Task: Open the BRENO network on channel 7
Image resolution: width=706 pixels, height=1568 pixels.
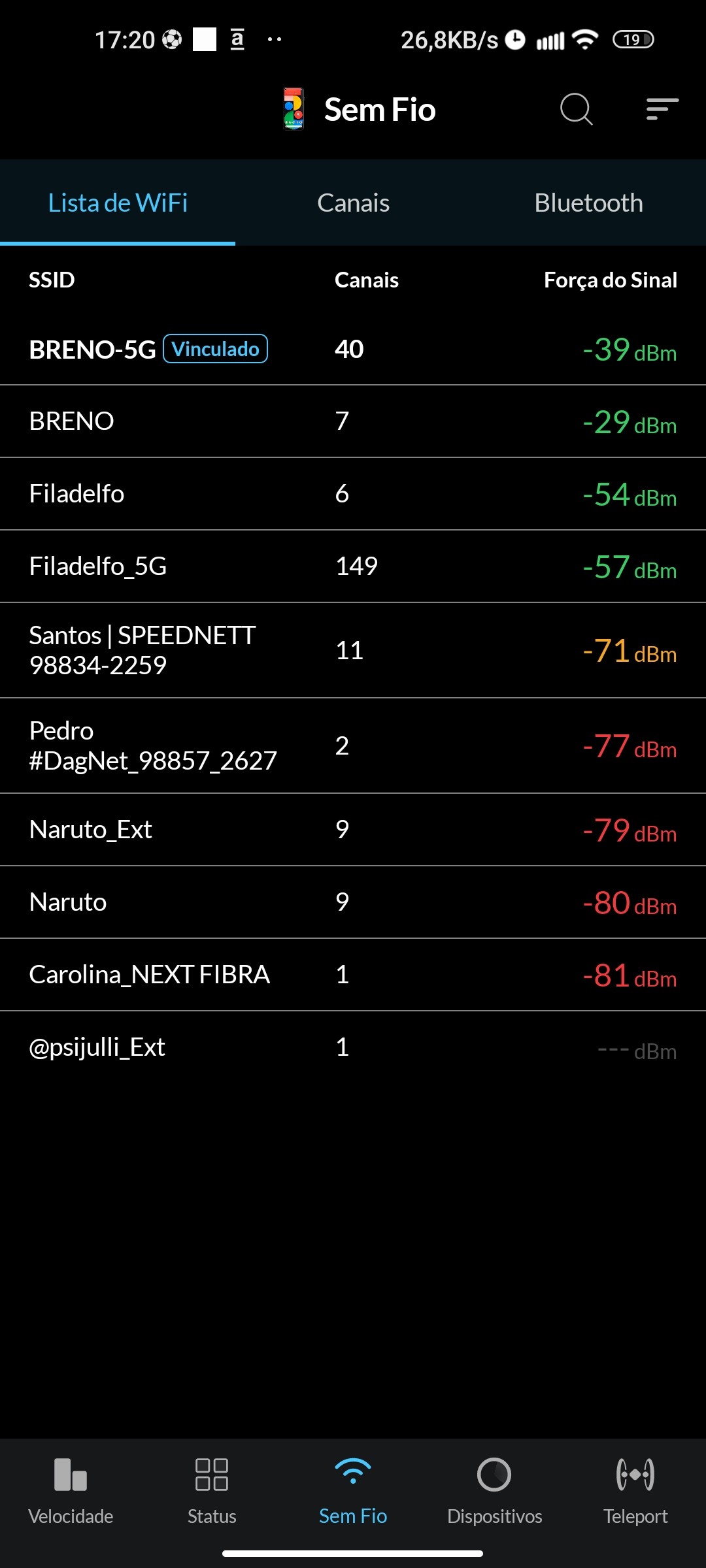Action: [x=353, y=421]
